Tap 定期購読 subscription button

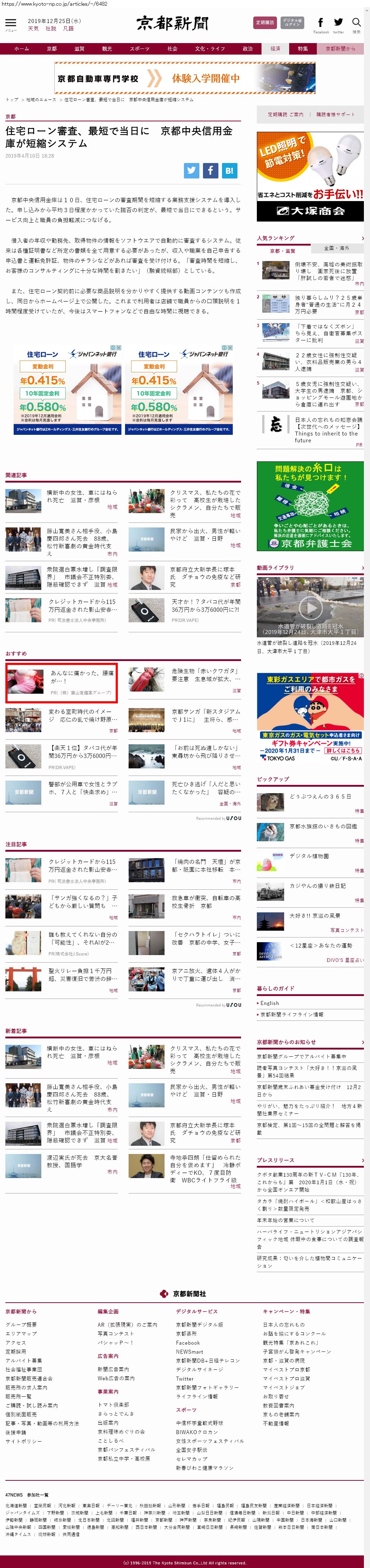pyautogui.click(x=265, y=23)
